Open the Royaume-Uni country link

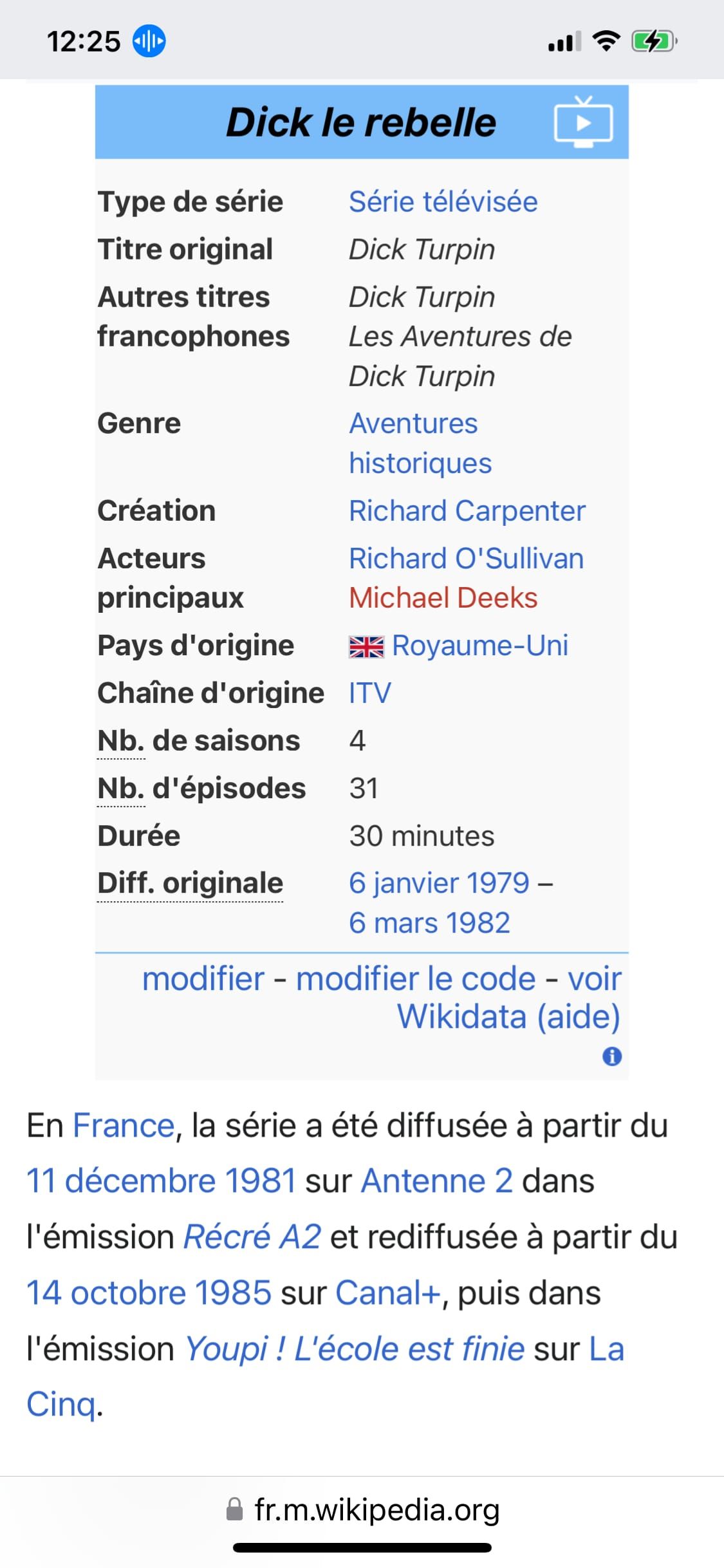(x=479, y=646)
